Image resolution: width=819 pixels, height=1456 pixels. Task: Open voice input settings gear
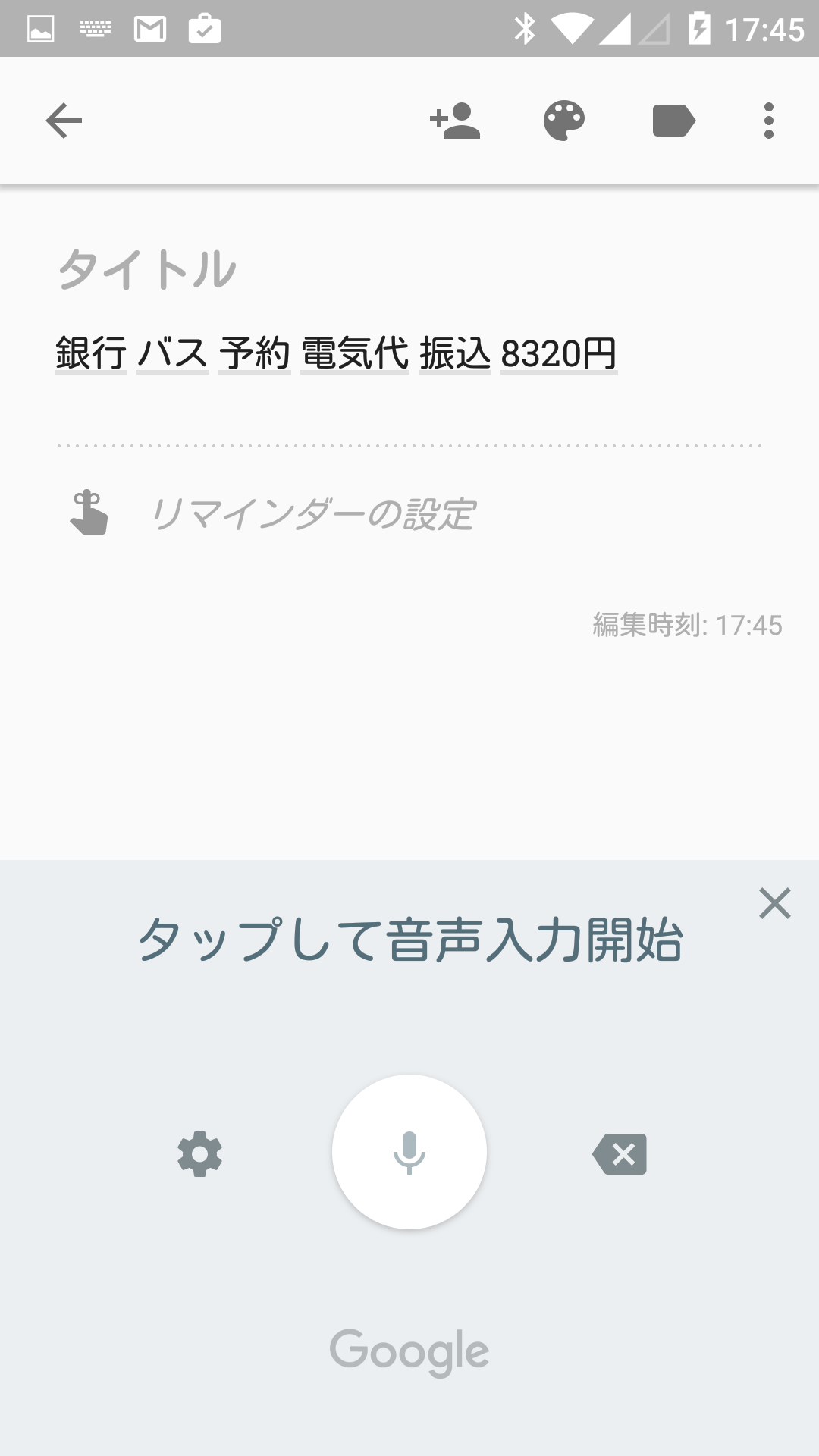pos(200,1154)
